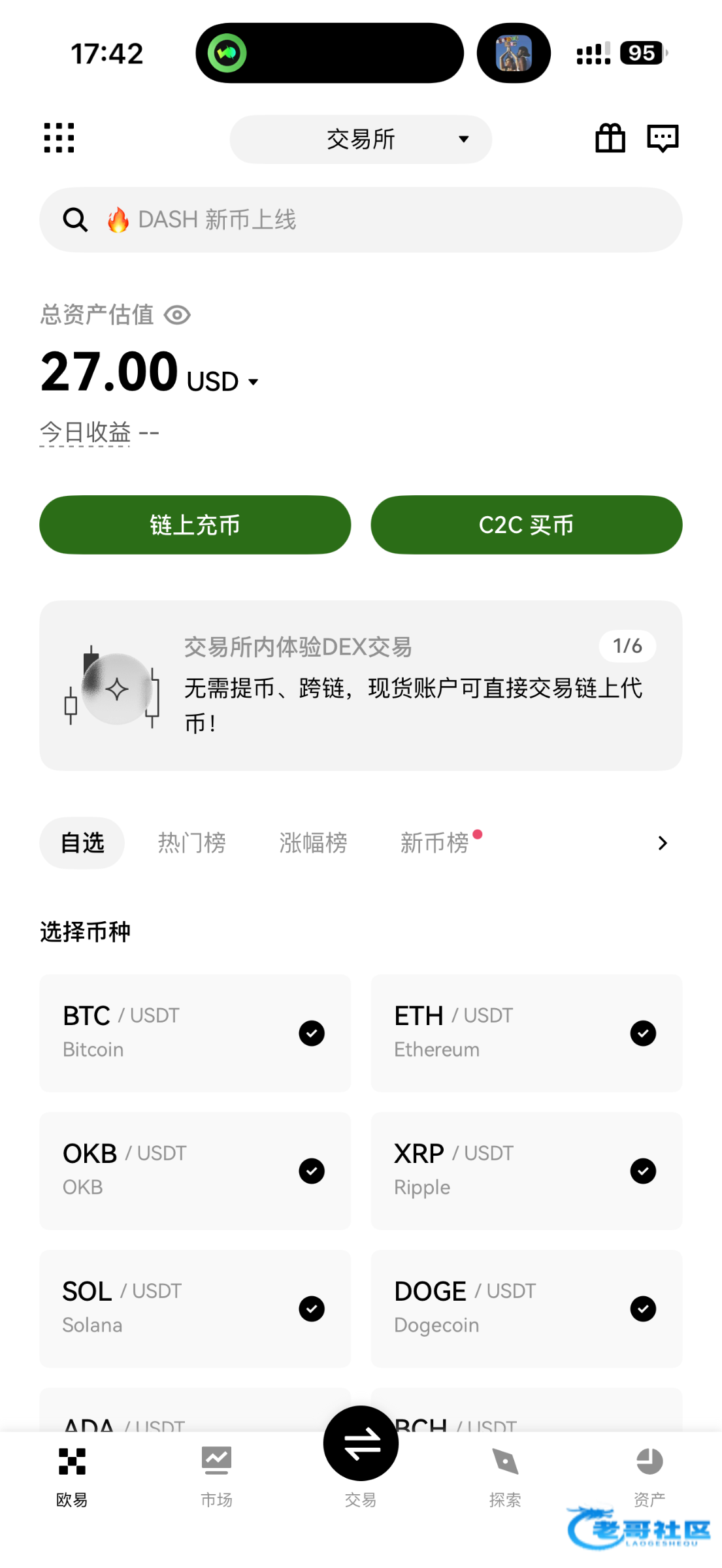
Task: Change the USD currency unit
Action: [222, 382]
